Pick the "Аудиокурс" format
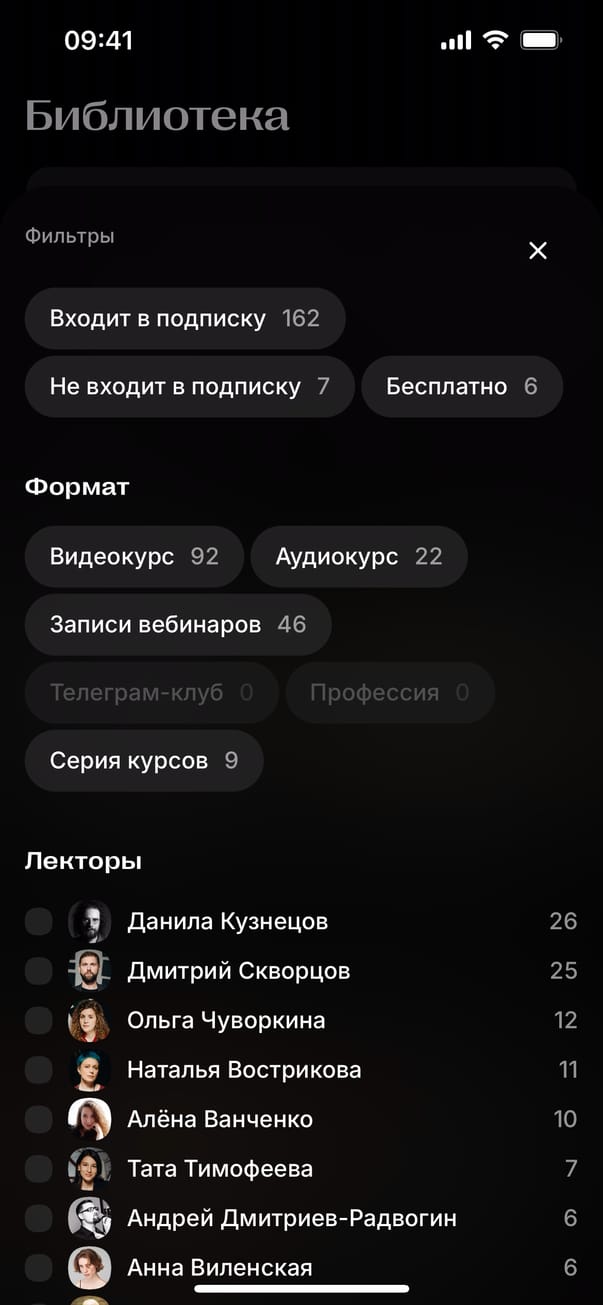This screenshot has height=1305, width=603. [358, 557]
